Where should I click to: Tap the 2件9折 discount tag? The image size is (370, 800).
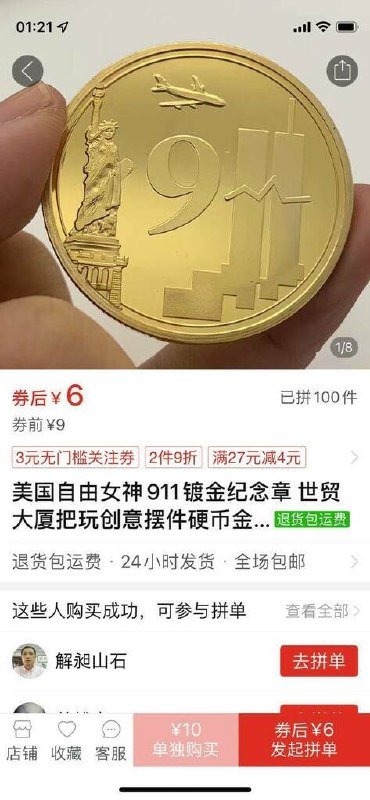coord(174,457)
